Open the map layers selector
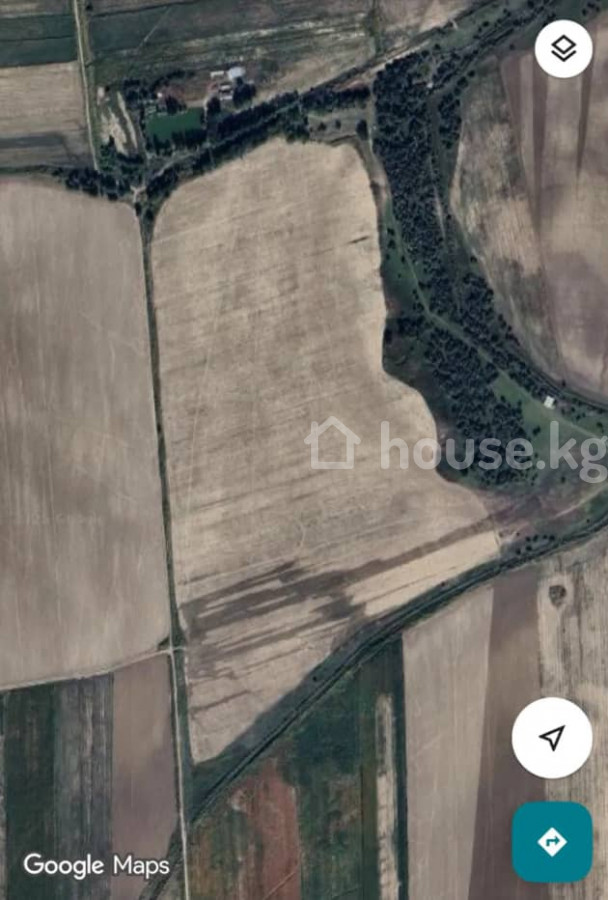The width and height of the screenshot is (608, 900). coord(563,49)
